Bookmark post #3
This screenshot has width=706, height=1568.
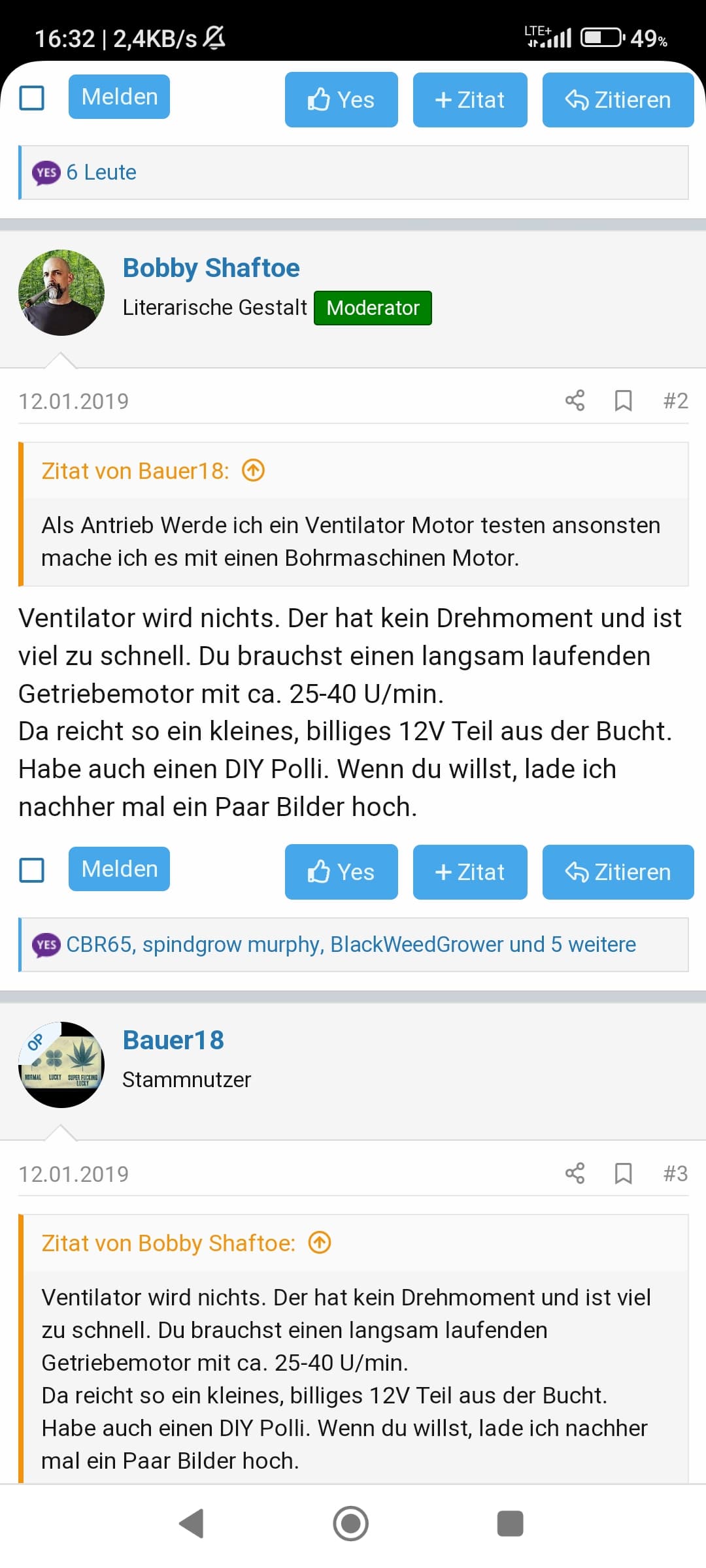[624, 1173]
